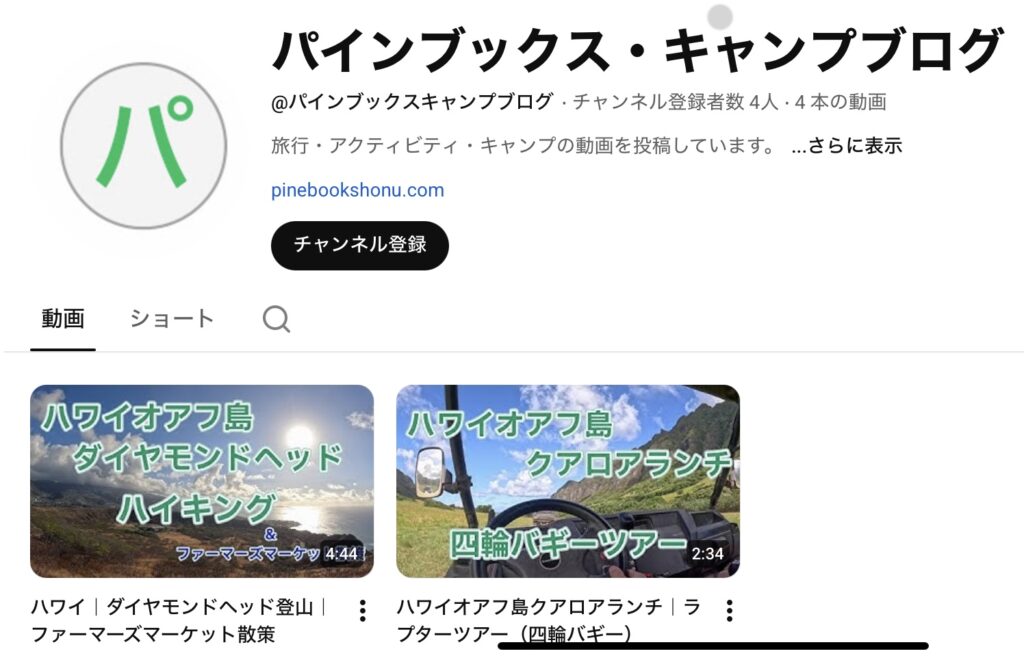The image size is (1024, 660).
Task: Select the 動画 tab
Action: click(63, 319)
